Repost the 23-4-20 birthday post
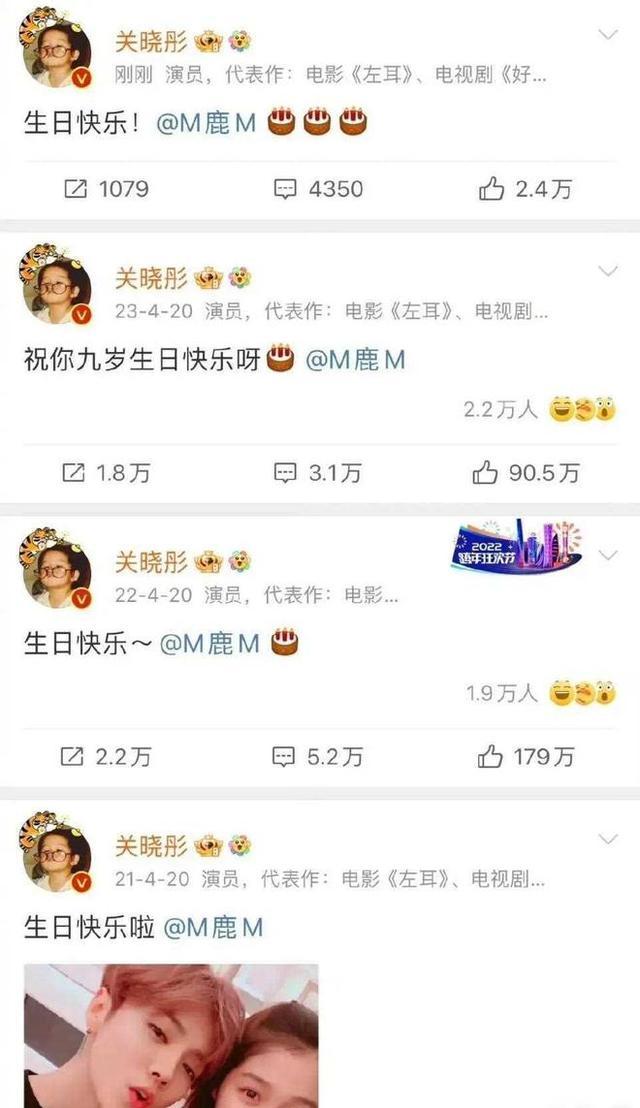The height and width of the screenshot is (1108, 640). coord(105,473)
